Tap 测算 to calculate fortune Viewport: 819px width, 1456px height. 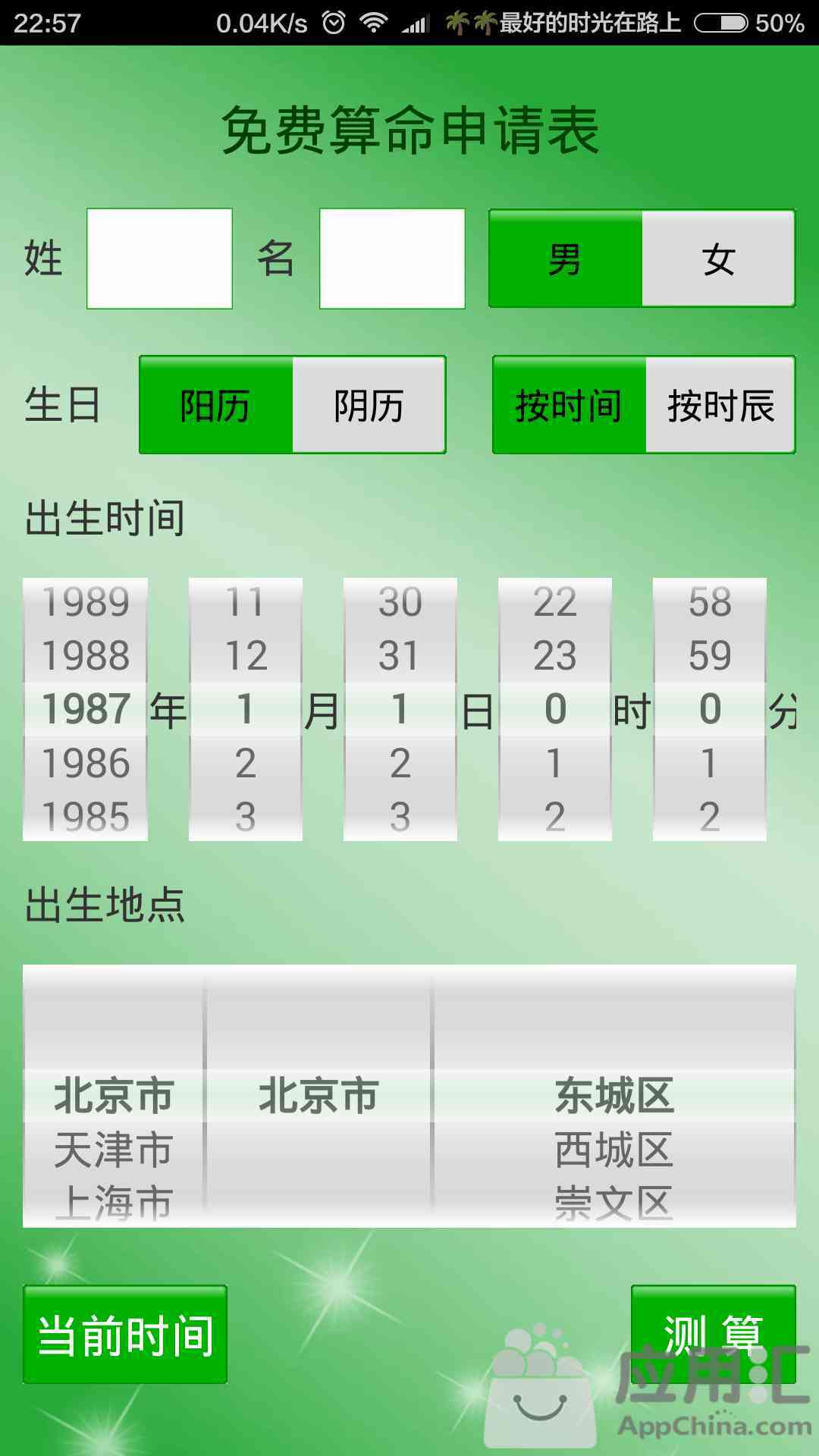pyautogui.click(x=714, y=1335)
